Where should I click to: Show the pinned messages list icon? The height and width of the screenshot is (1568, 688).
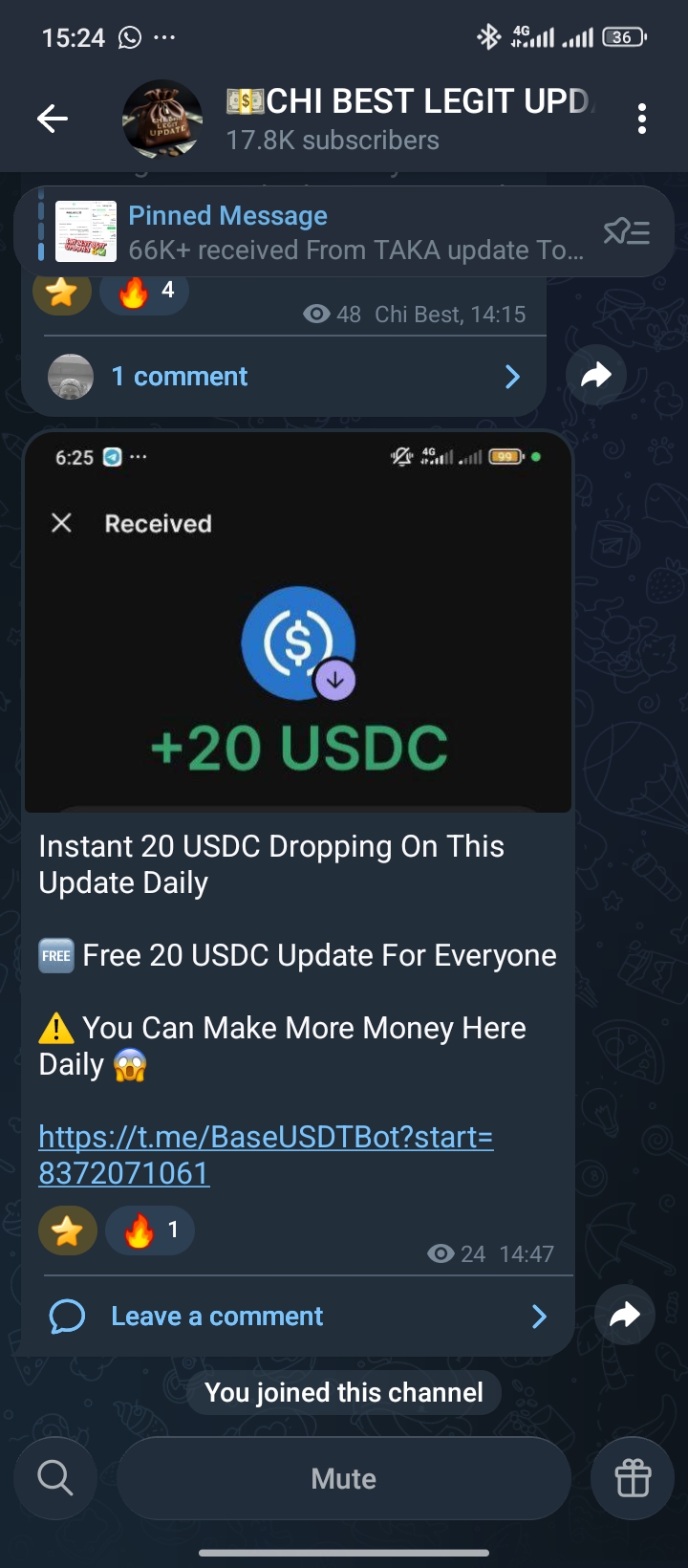[627, 231]
